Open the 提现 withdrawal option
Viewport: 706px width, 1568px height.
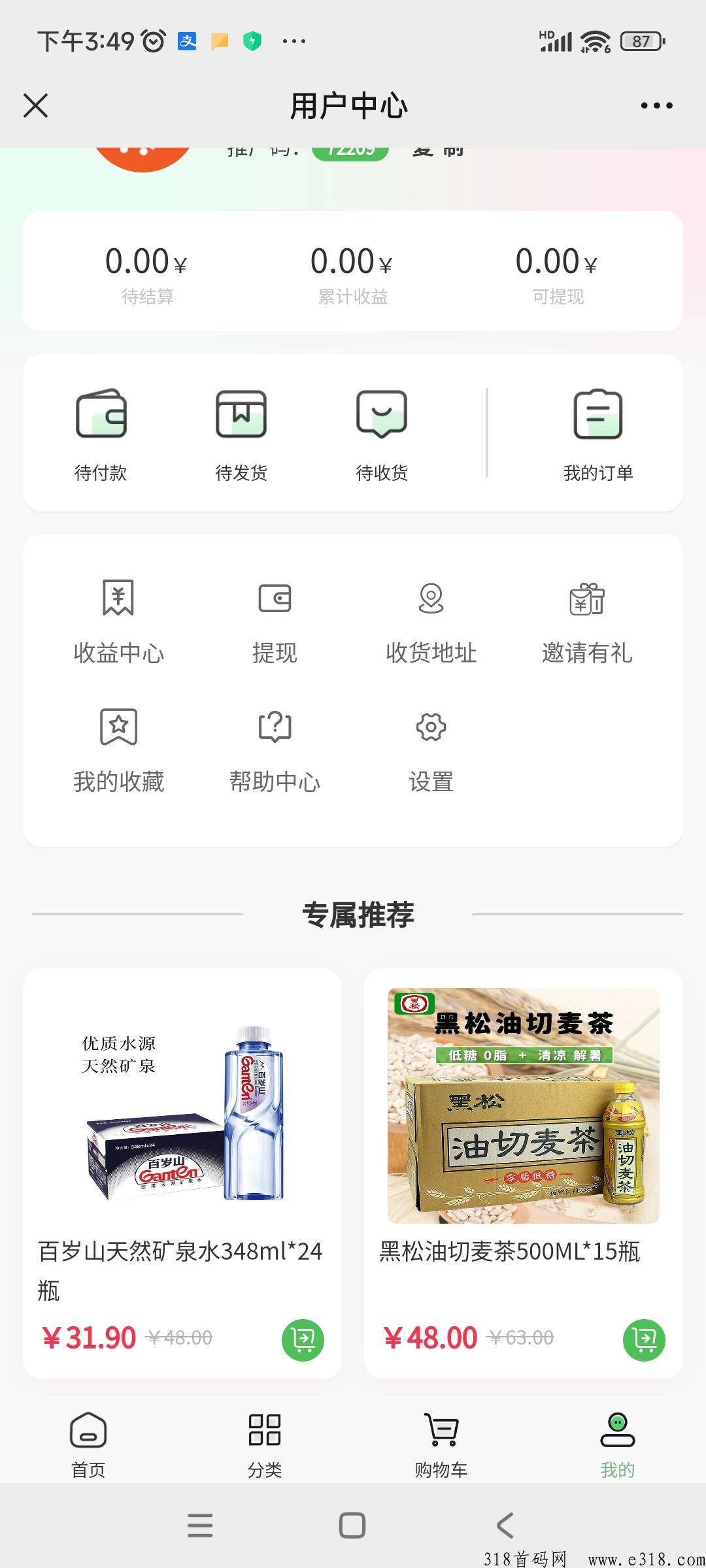275,622
